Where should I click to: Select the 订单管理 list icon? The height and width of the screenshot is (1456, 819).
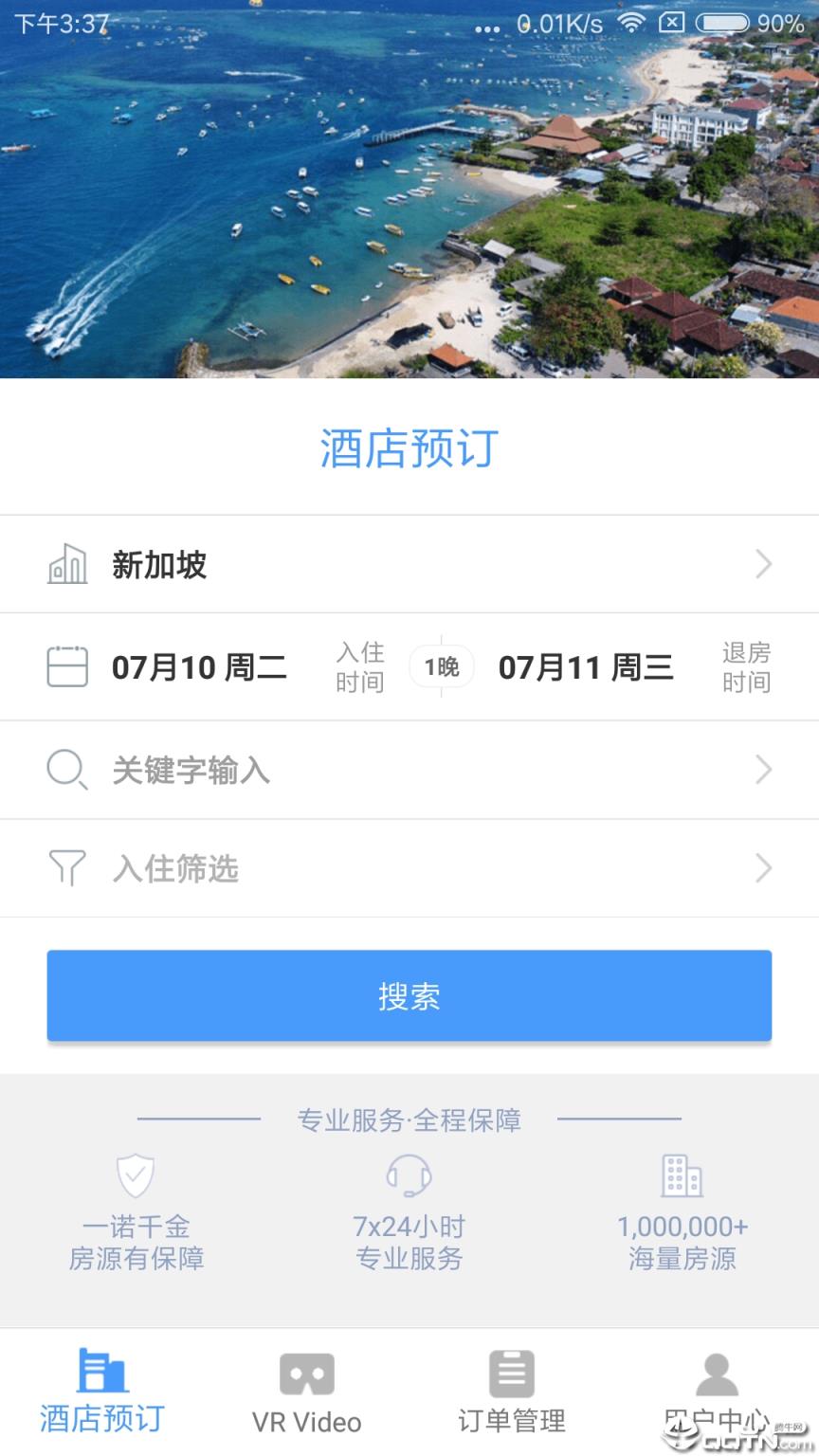pos(511,1373)
